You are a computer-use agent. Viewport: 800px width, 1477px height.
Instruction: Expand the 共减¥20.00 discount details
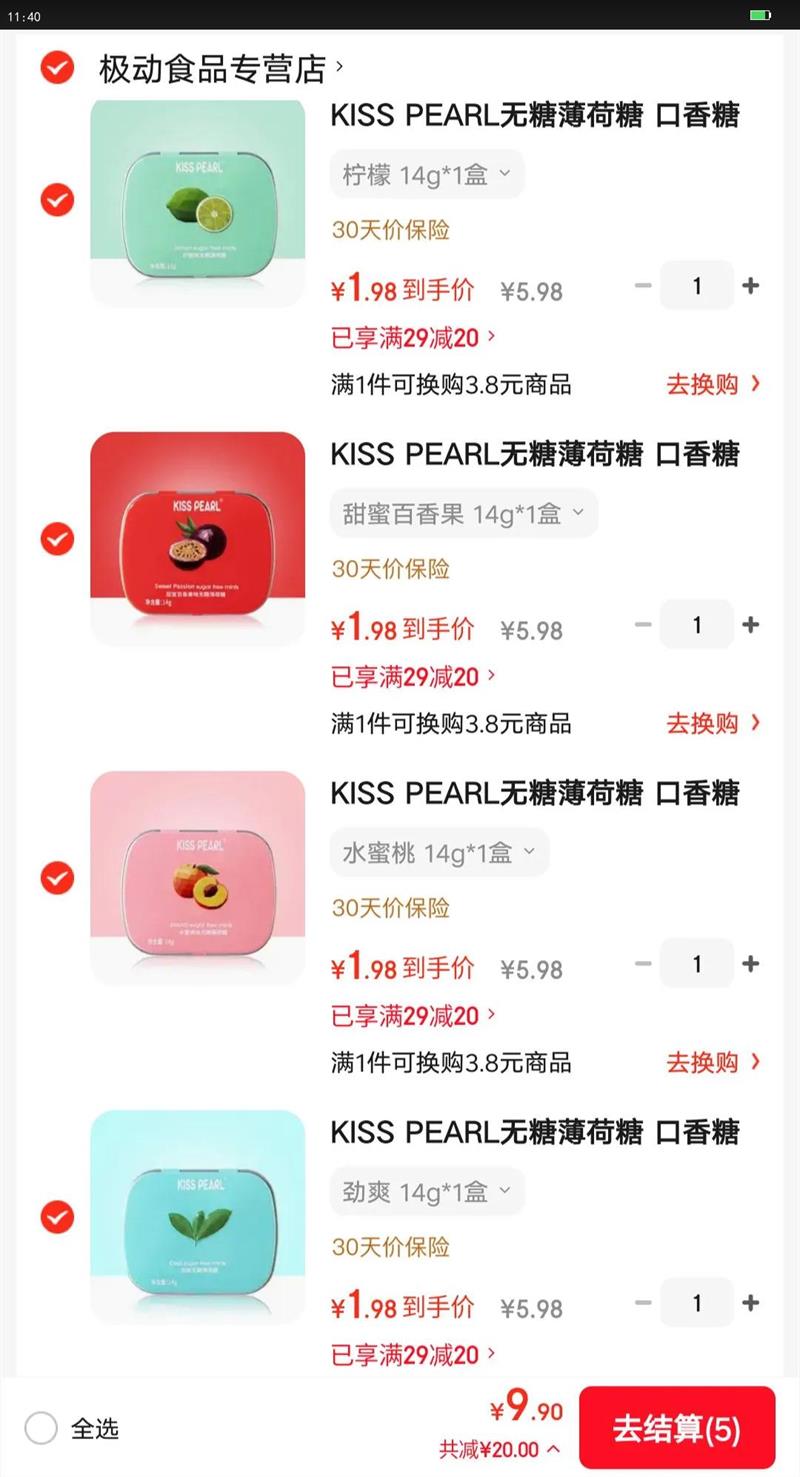click(500, 1449)
